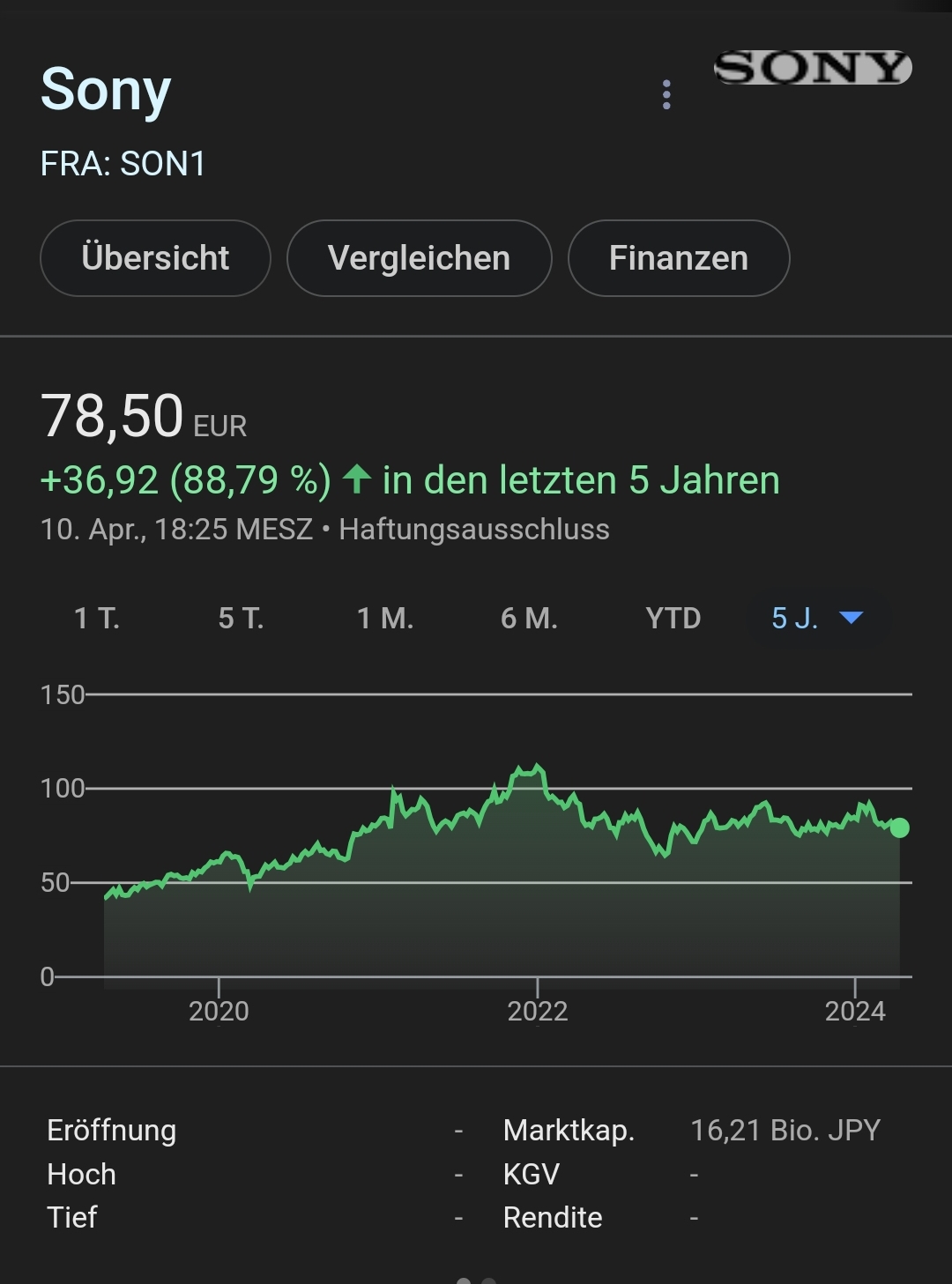952x1284 pixels.
Task: Open the three-dot overflow menu
Action: coord(666,94)
